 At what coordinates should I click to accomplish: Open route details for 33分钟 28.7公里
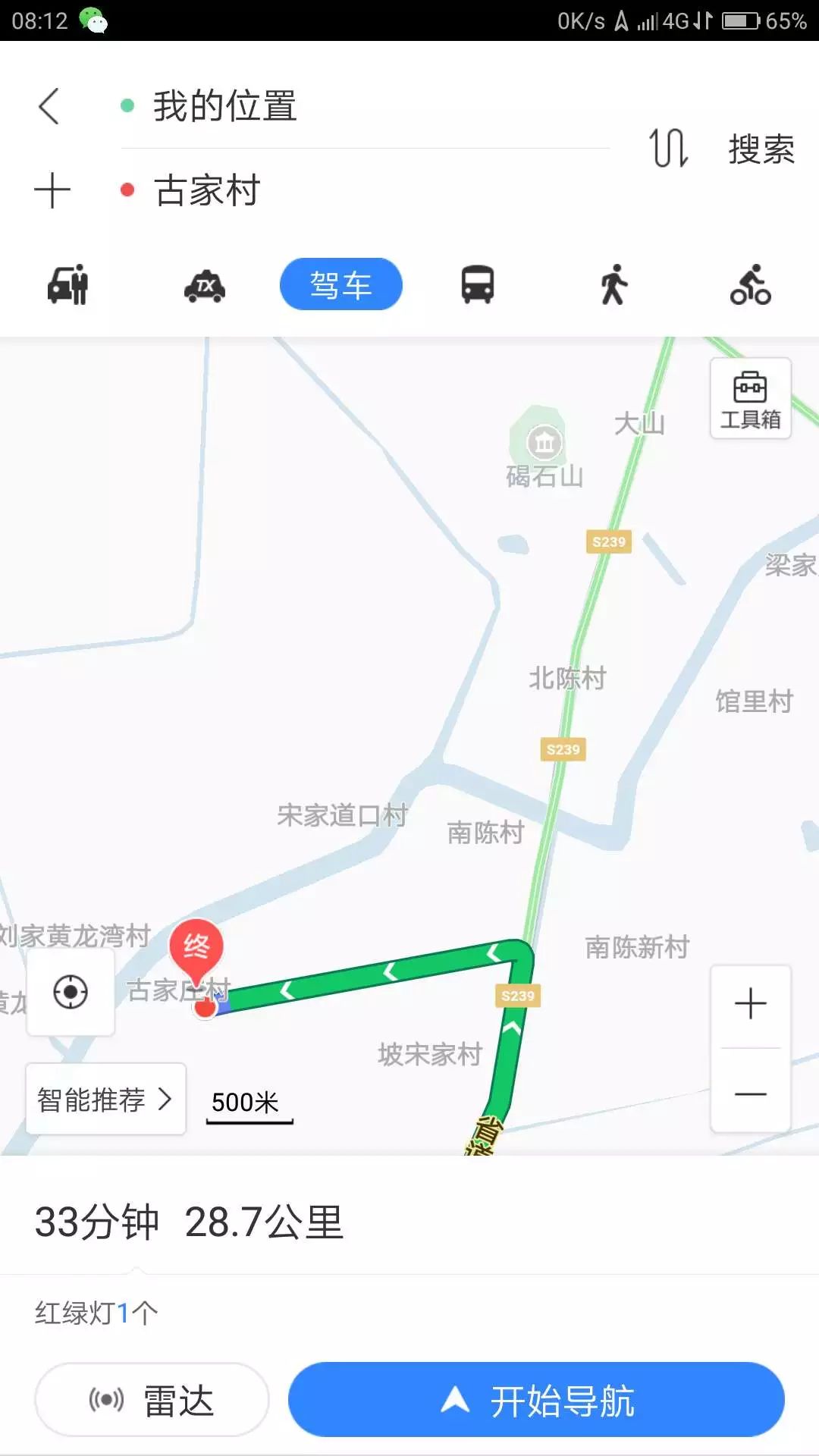(x=190, y=1222)
